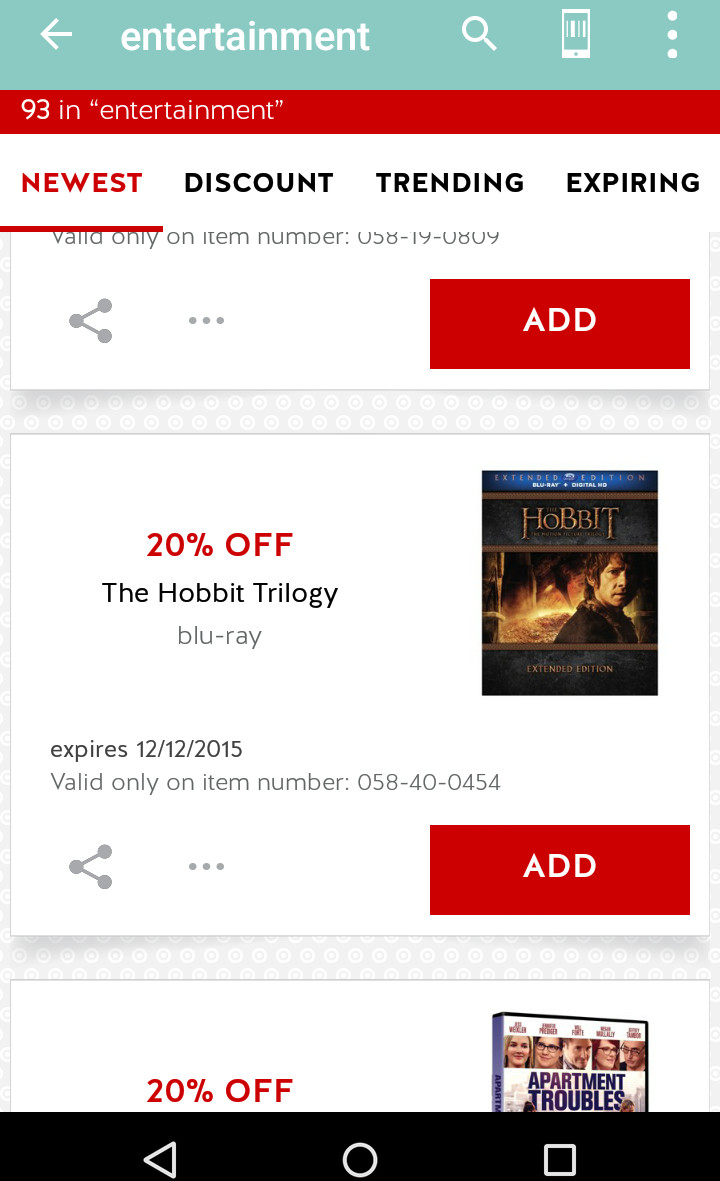The width and height of the screenshot is (720, 1181).
Task: Go back using the top arrow
Action: 56,35
